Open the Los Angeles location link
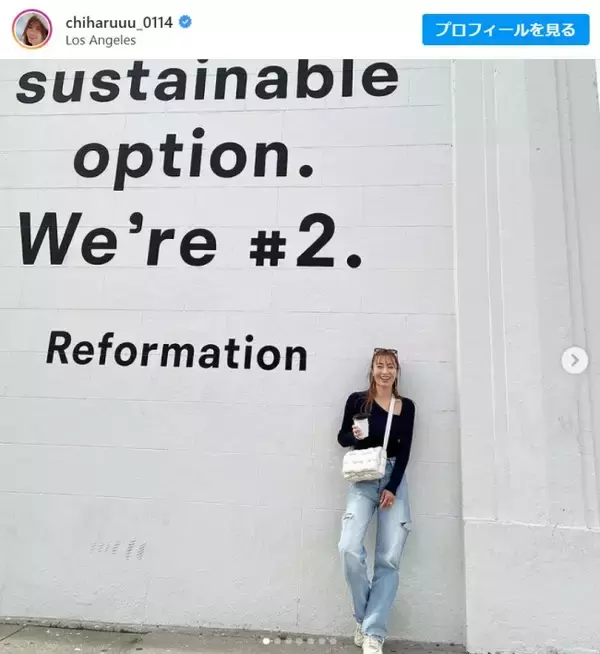Screen dimensions: 600x654 tap(100, 40)
